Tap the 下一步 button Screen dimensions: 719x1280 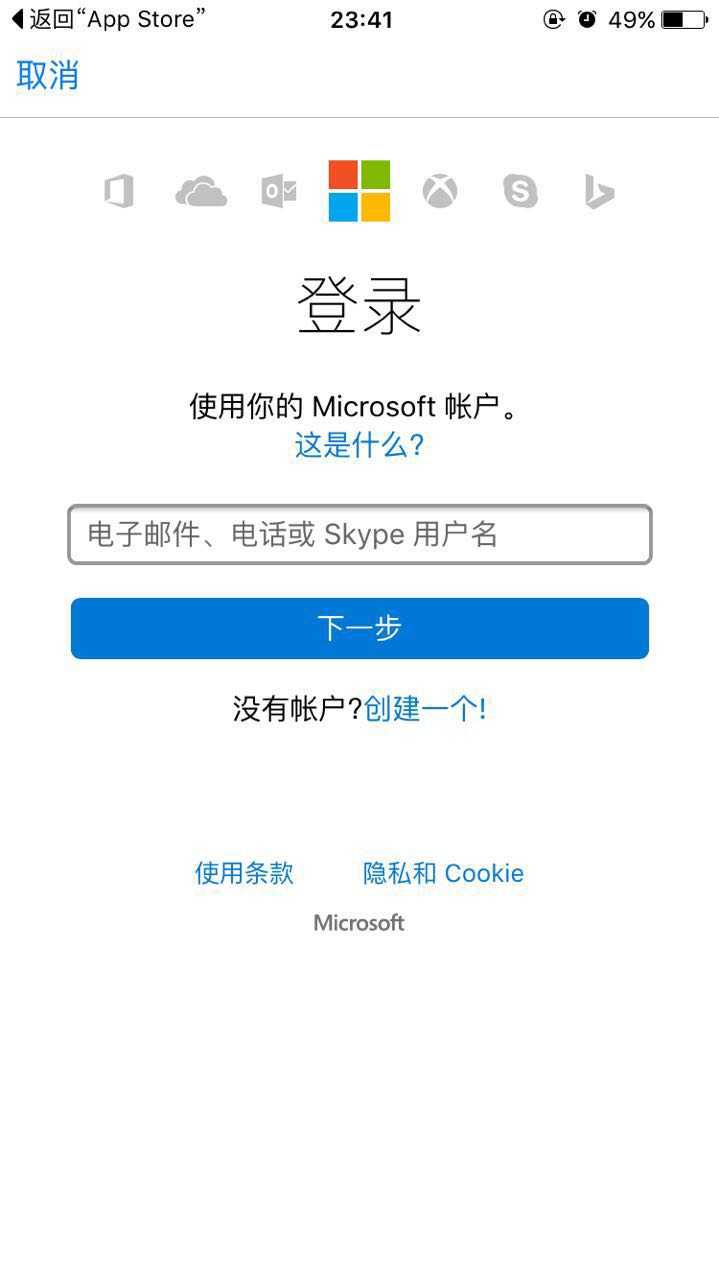pyautogui.click(x=359, y=628)
